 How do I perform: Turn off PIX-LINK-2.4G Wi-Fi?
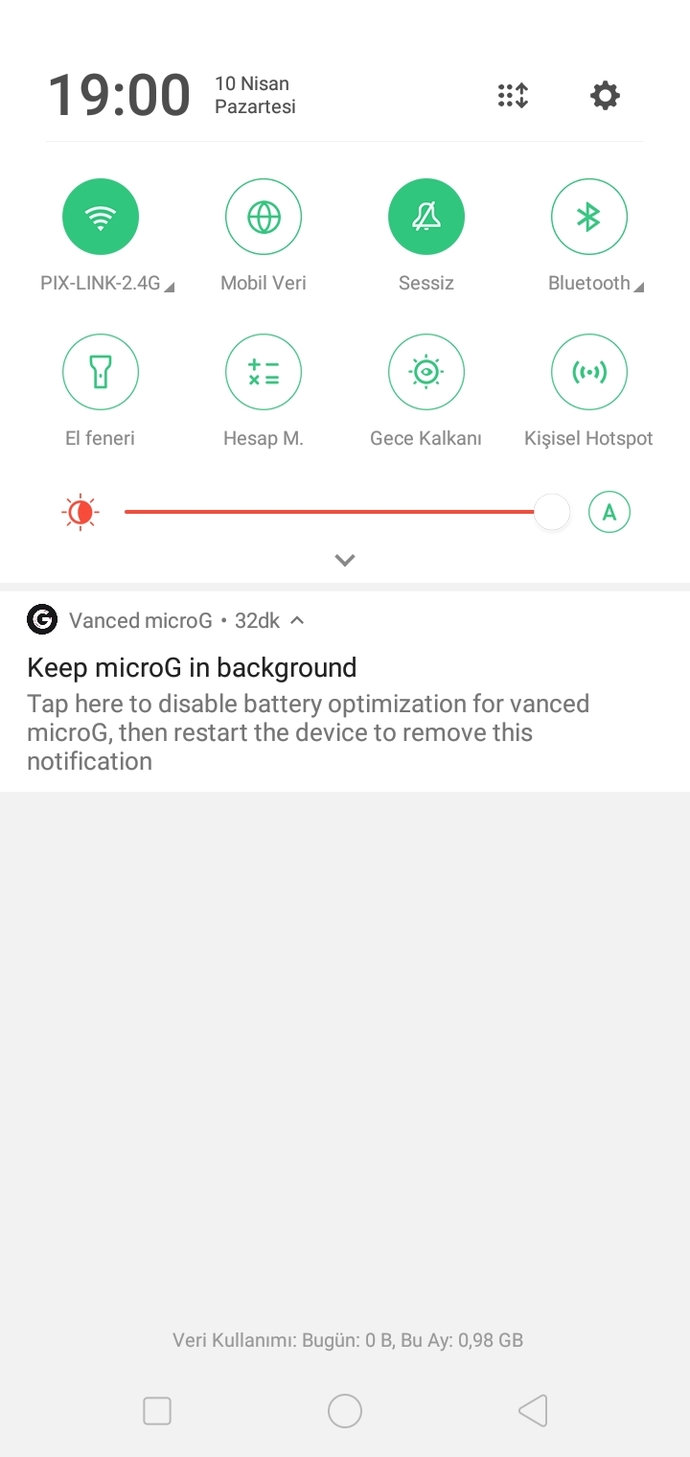[x=100, y=216]
